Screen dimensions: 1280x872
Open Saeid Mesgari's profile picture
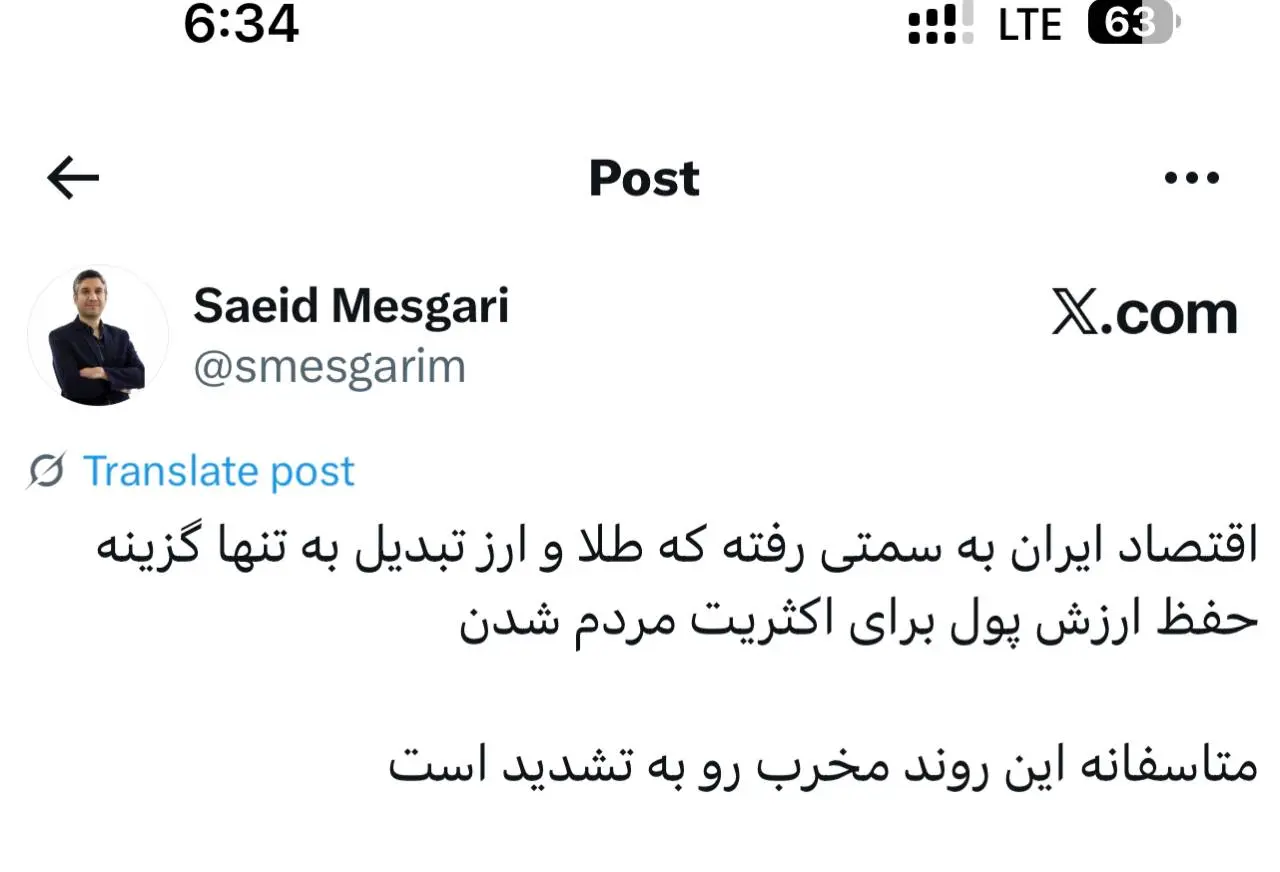pyautogui.click(x=97, y=336)
